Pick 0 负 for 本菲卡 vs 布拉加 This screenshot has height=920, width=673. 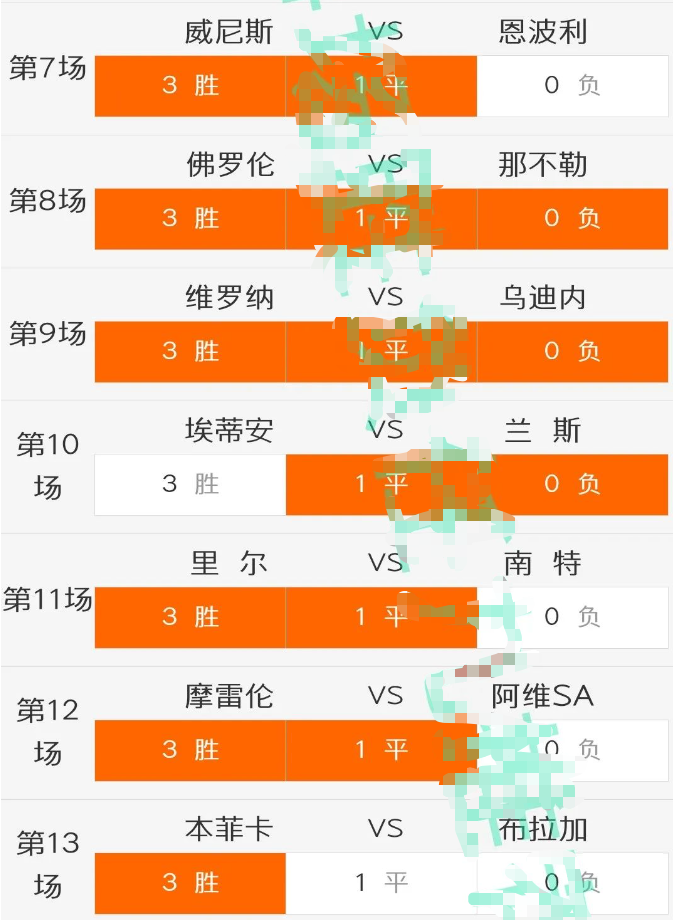(x=572, y=883)
